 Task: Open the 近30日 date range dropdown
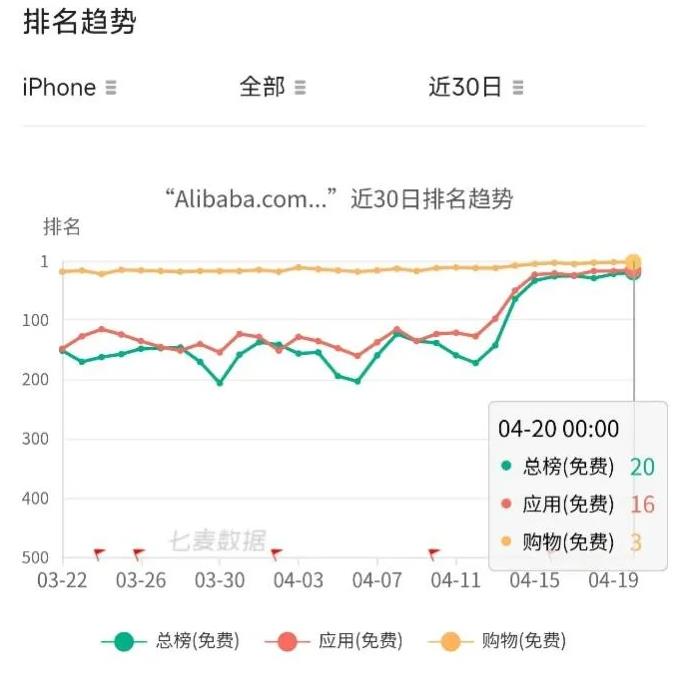(475, 88)
